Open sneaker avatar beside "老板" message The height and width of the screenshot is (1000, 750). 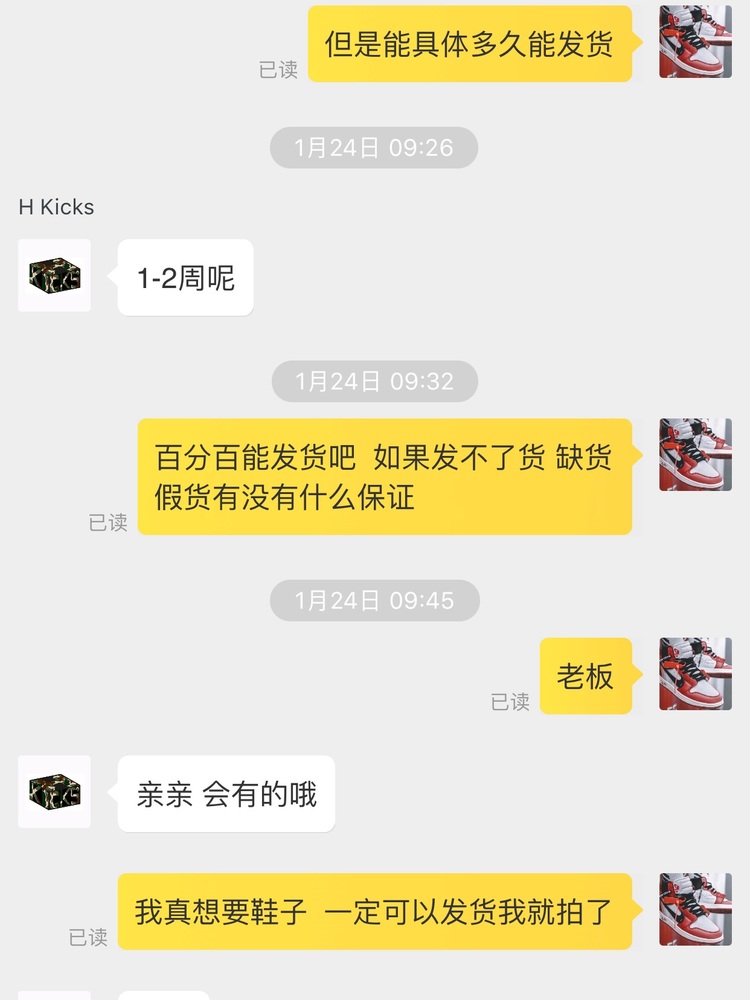coord(695,674)
